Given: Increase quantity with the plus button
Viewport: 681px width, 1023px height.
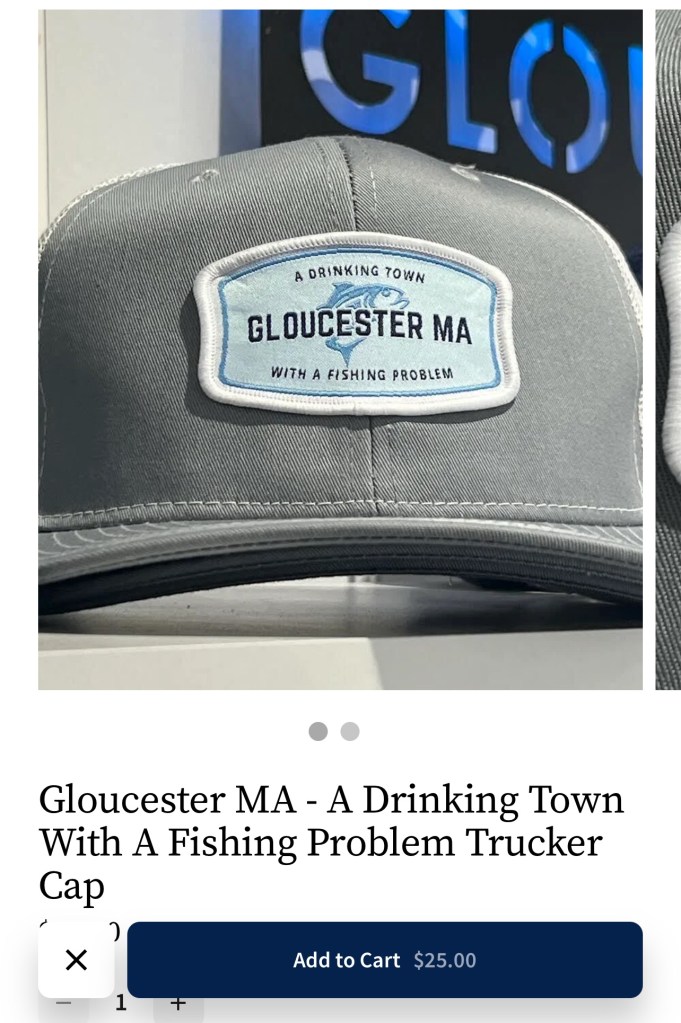Looking at the screenshot, I should (x=178, y=1005).
